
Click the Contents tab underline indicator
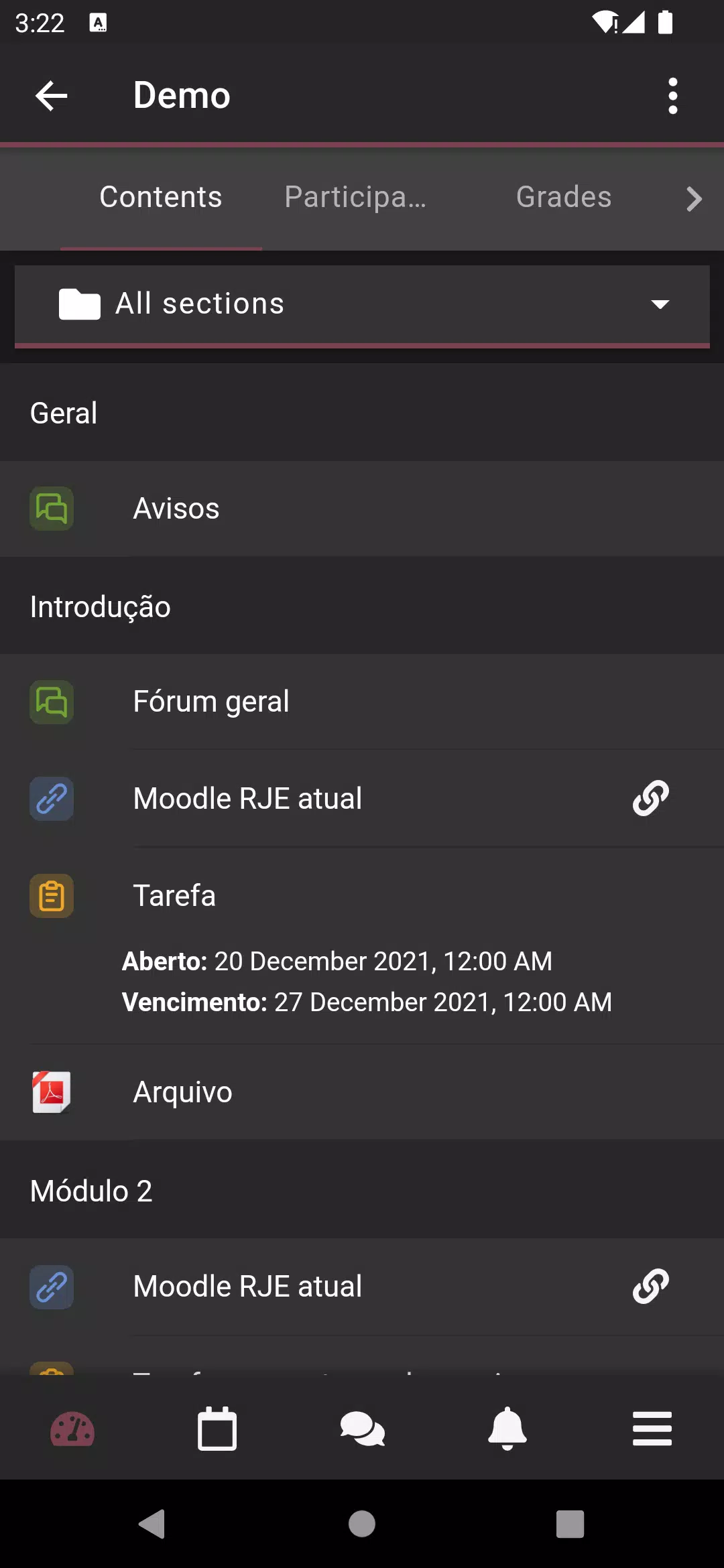click(x=160, y=249)
